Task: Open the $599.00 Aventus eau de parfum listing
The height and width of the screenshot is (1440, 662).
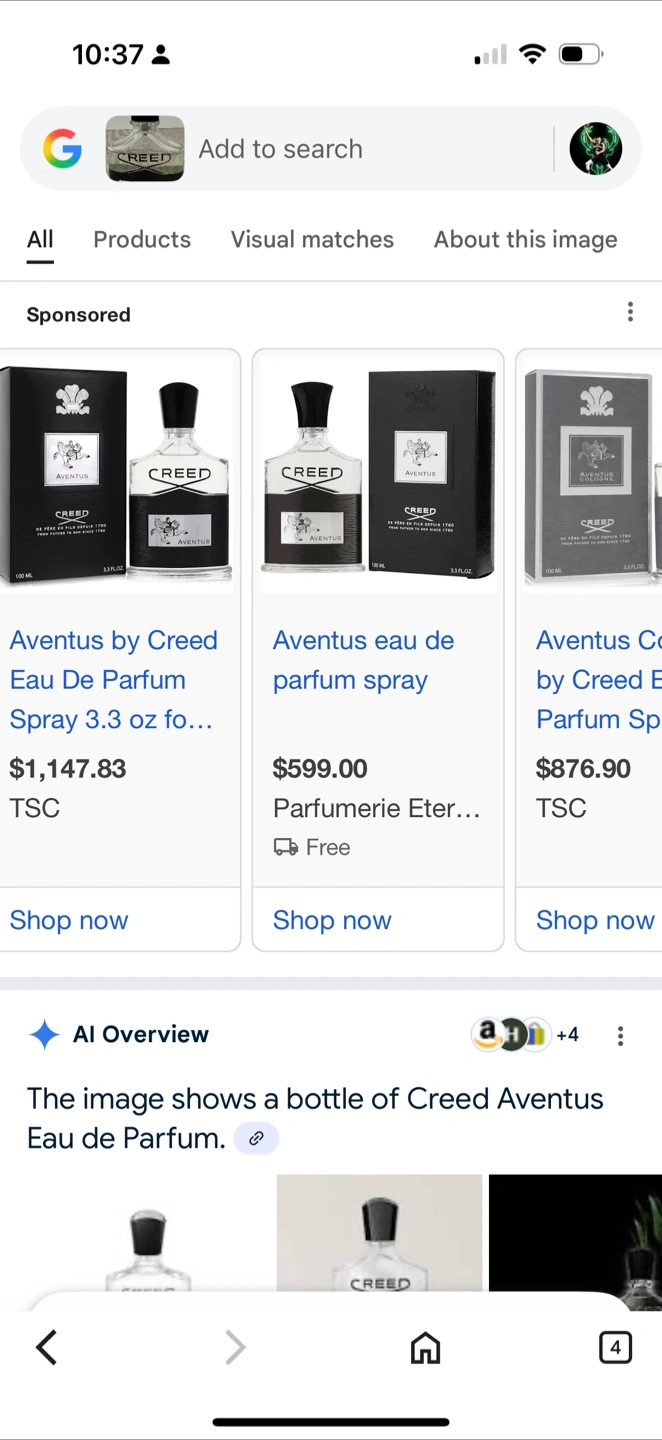Action: tap(364, 660)
